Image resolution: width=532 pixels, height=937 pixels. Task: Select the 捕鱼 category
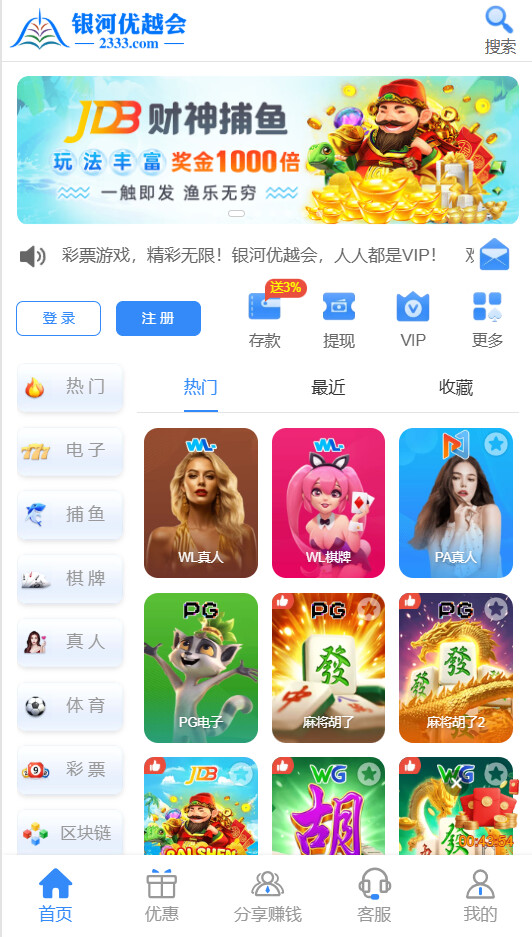(x=71, y=515)
